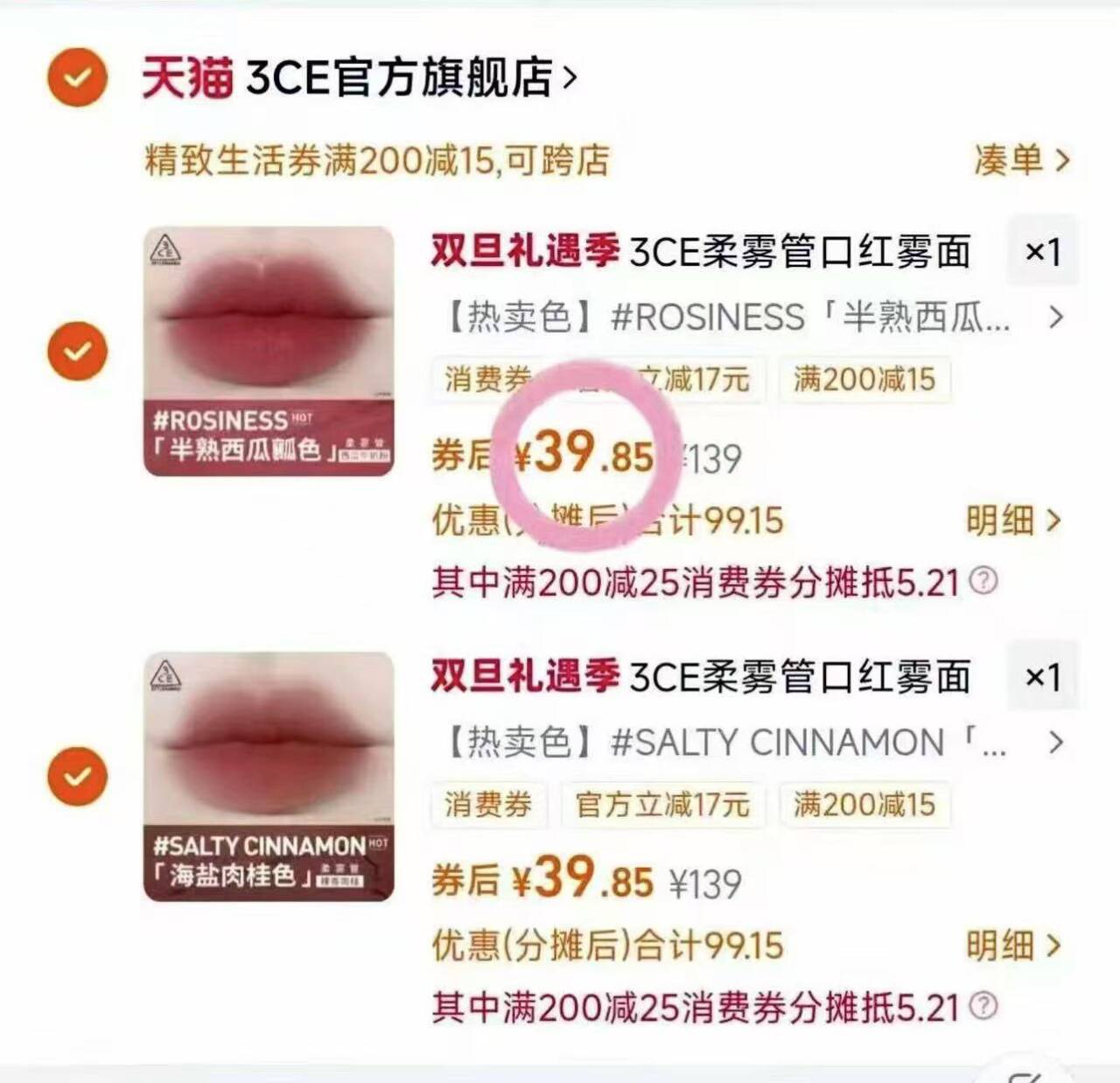Adjust the ×1 quantity for #SALTY CINNAMON
This screenshot has width=1120, height=1083.
point(1042,677)
